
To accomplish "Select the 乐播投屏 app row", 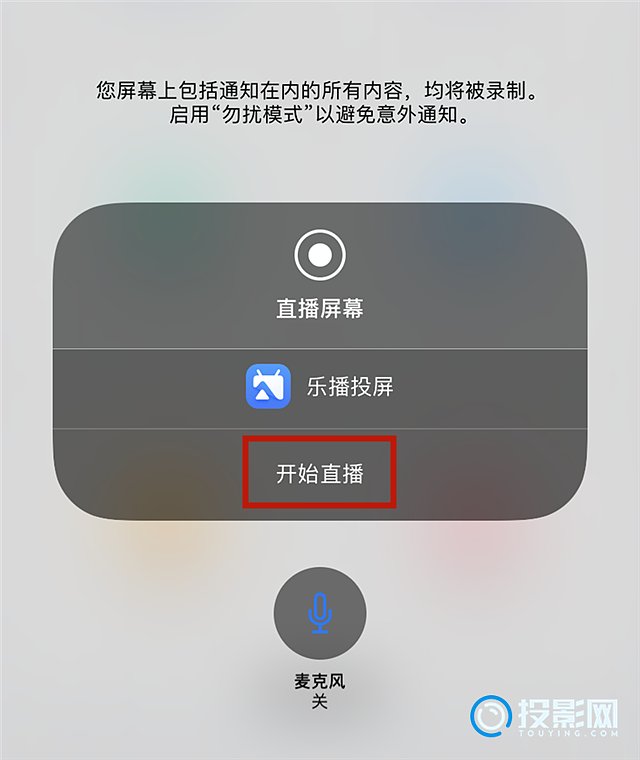I will [x=320, y=388].
